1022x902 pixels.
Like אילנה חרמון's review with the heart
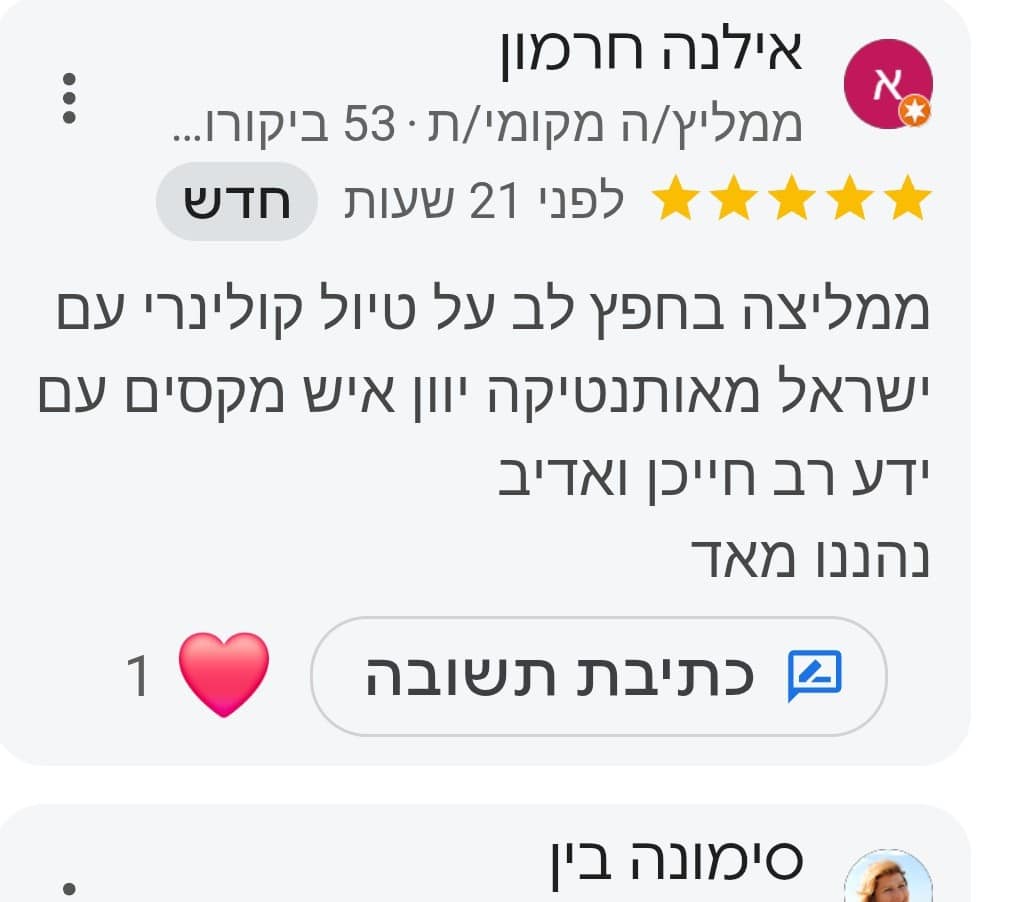[223, 674]
